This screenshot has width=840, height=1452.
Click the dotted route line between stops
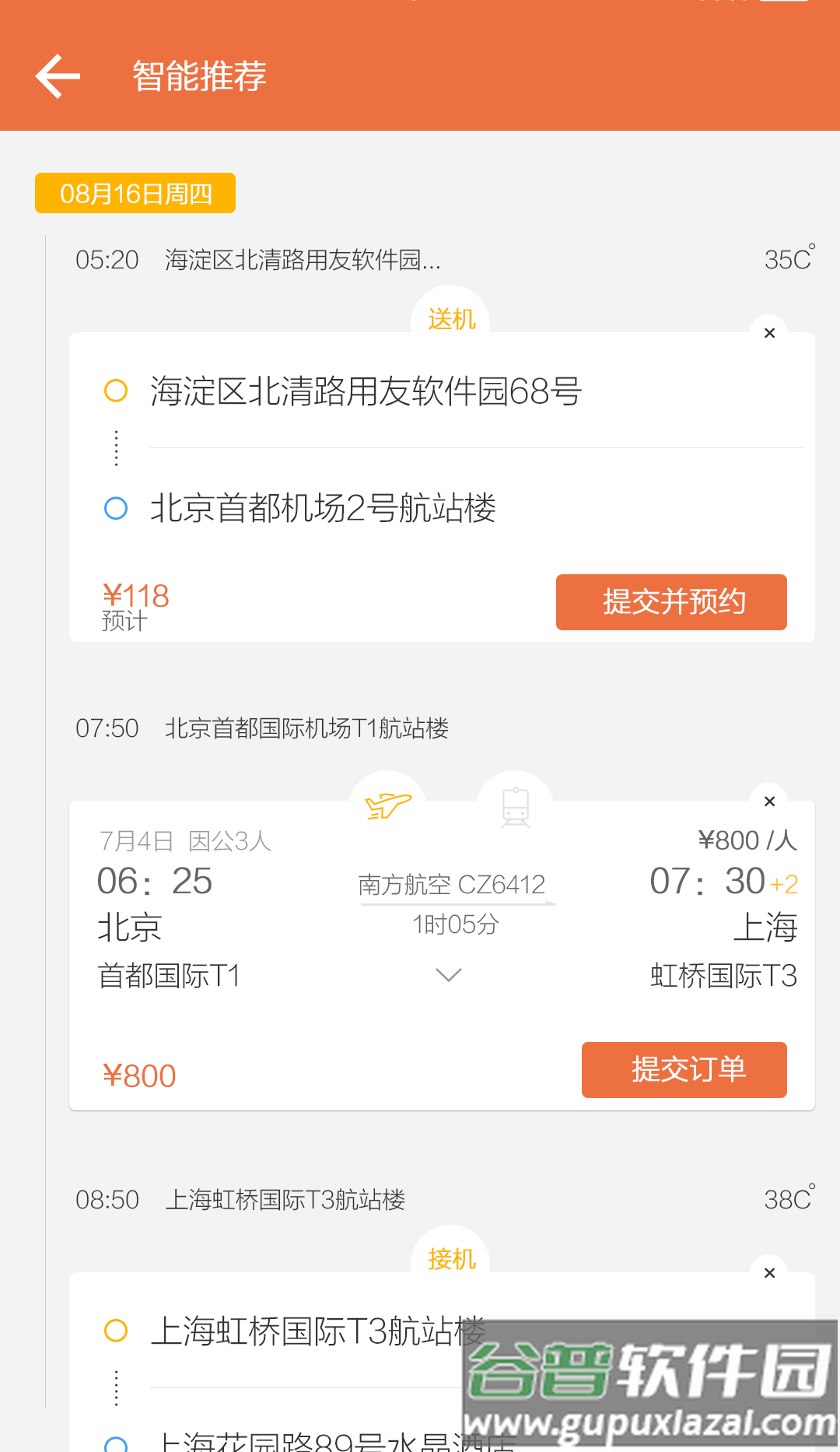(115, 449)
